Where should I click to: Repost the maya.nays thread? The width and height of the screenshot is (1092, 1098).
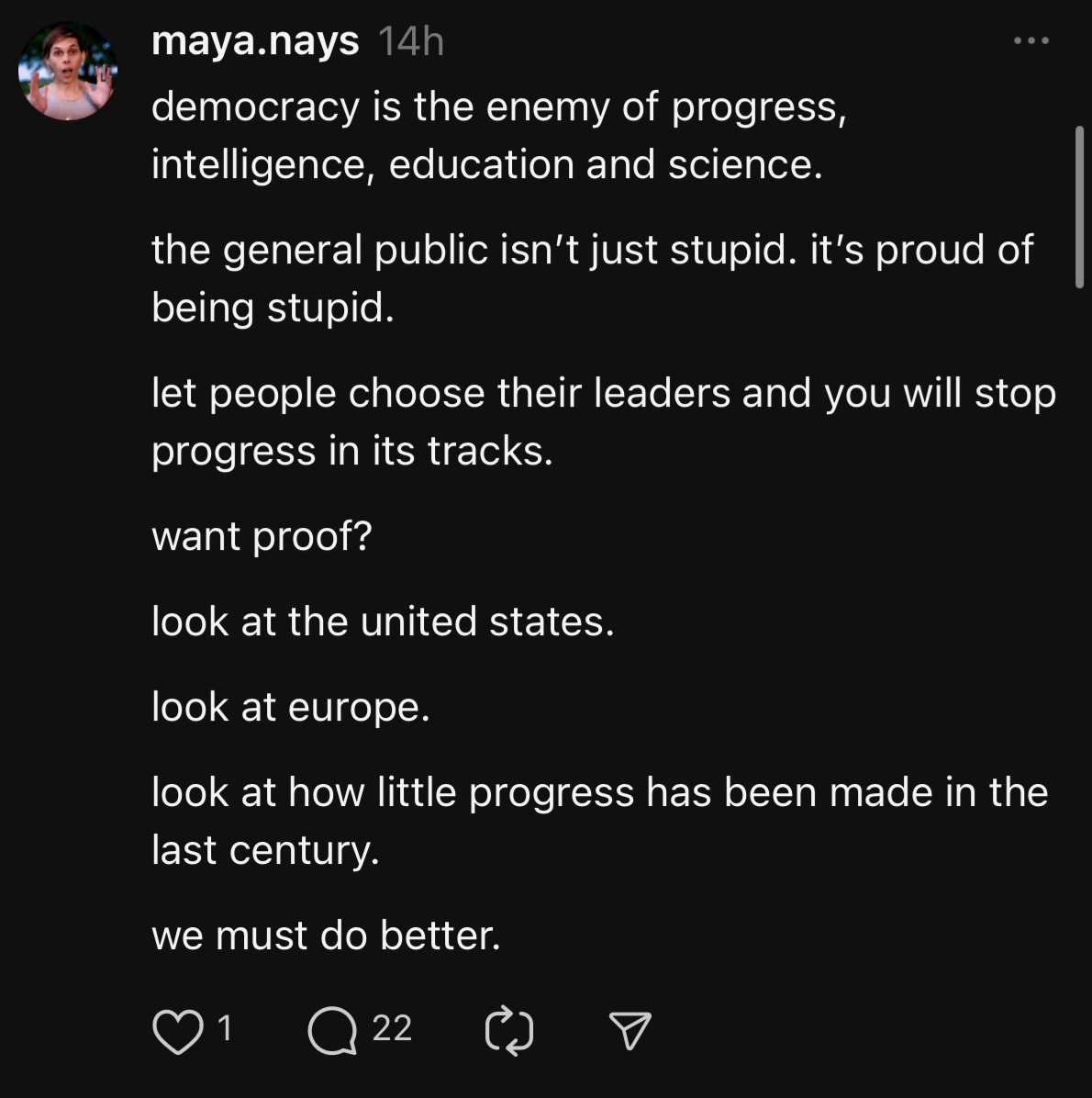(508, 1030)
